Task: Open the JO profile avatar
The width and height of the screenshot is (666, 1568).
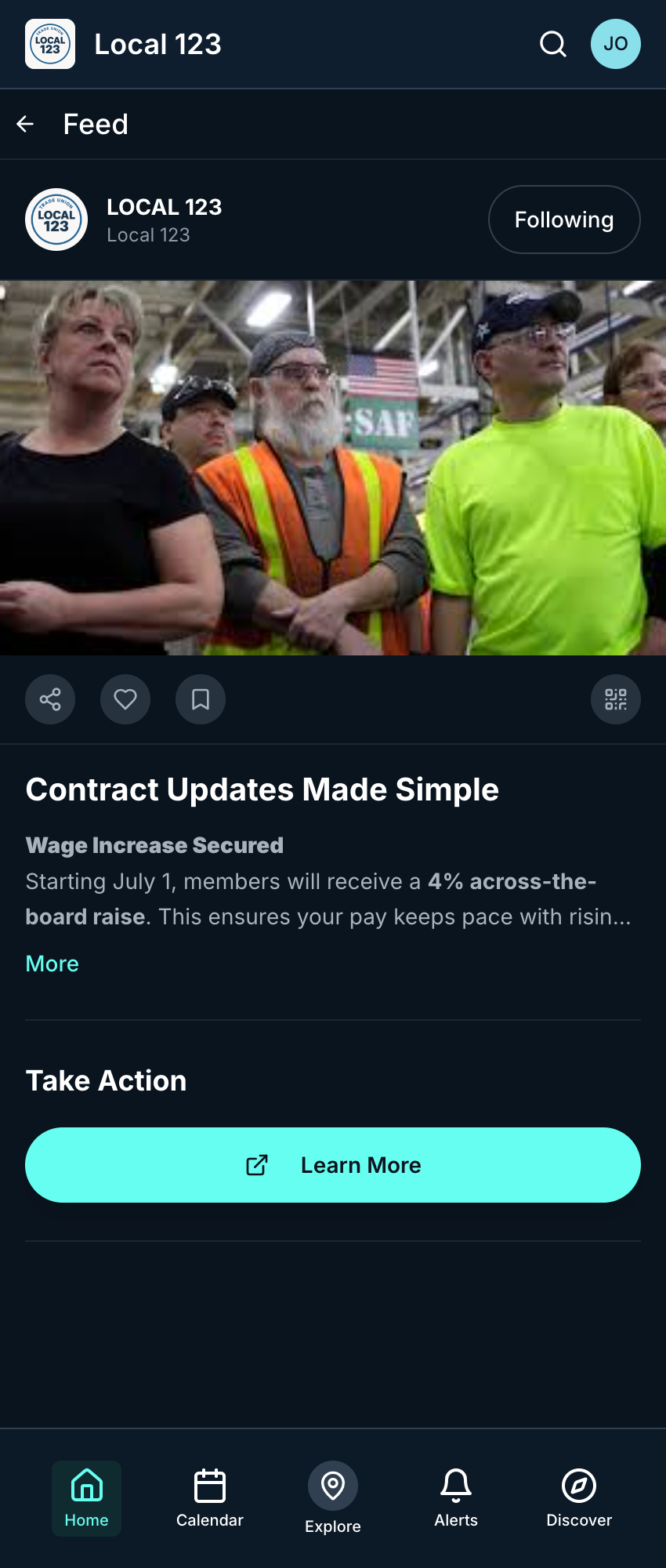Action: [615, 44]
